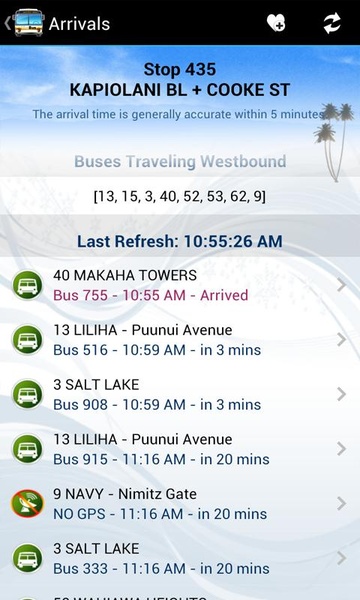View 3 SALT LAKE Bus 333 details

180,559
